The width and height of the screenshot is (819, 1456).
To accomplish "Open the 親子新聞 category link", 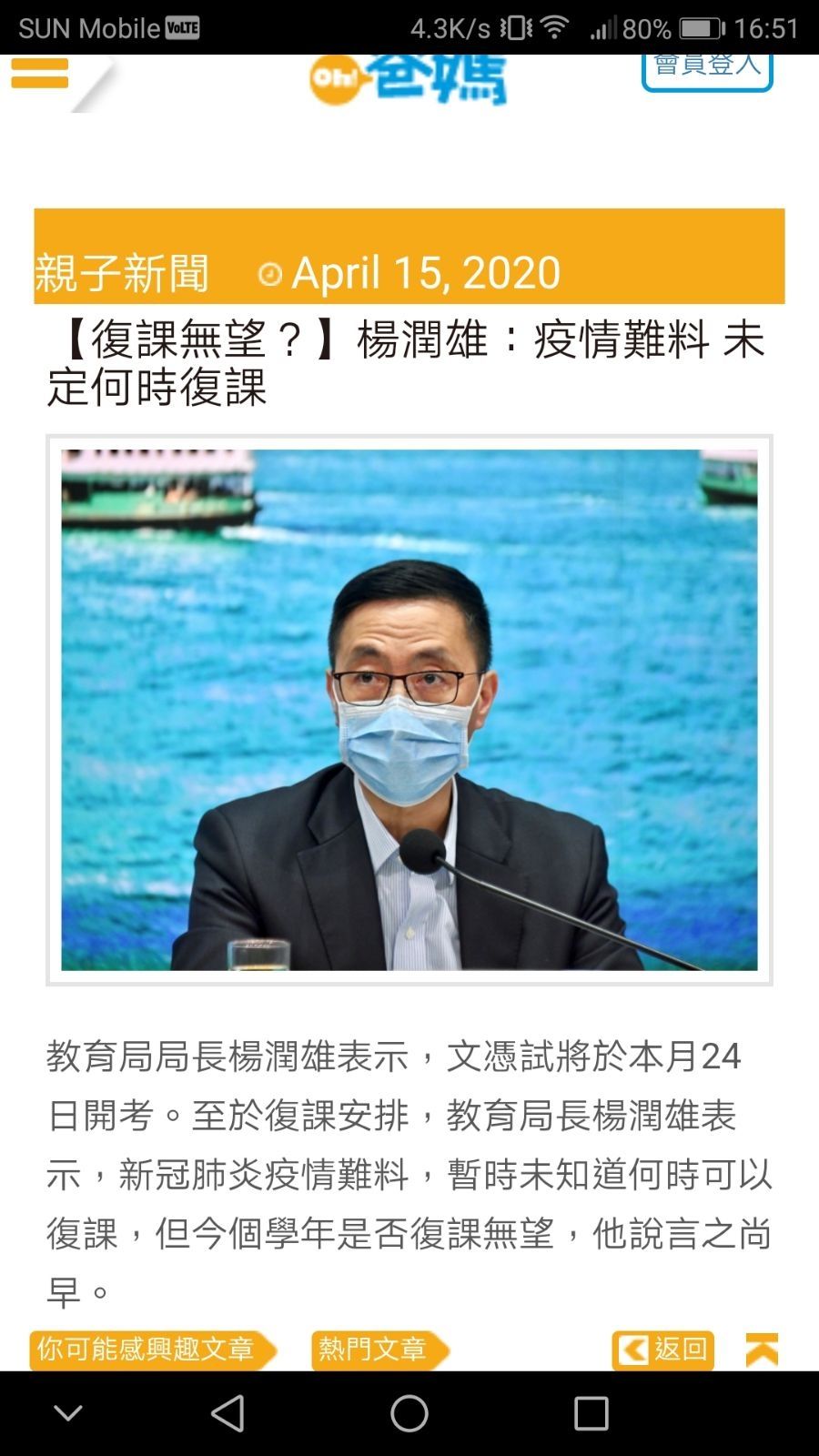I will pos(122,273).
